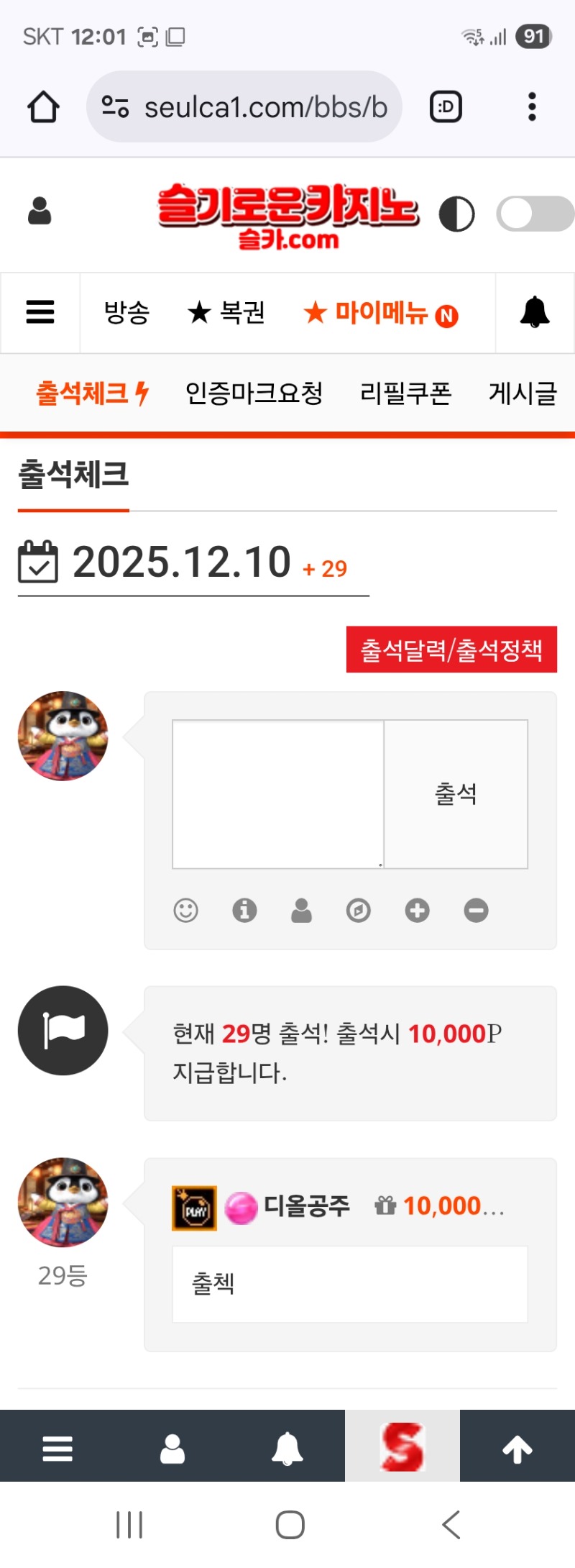Open the hamburger menu in navigation bar
575x1568 pixels.
pyautogui.click(x=40, y=313)
